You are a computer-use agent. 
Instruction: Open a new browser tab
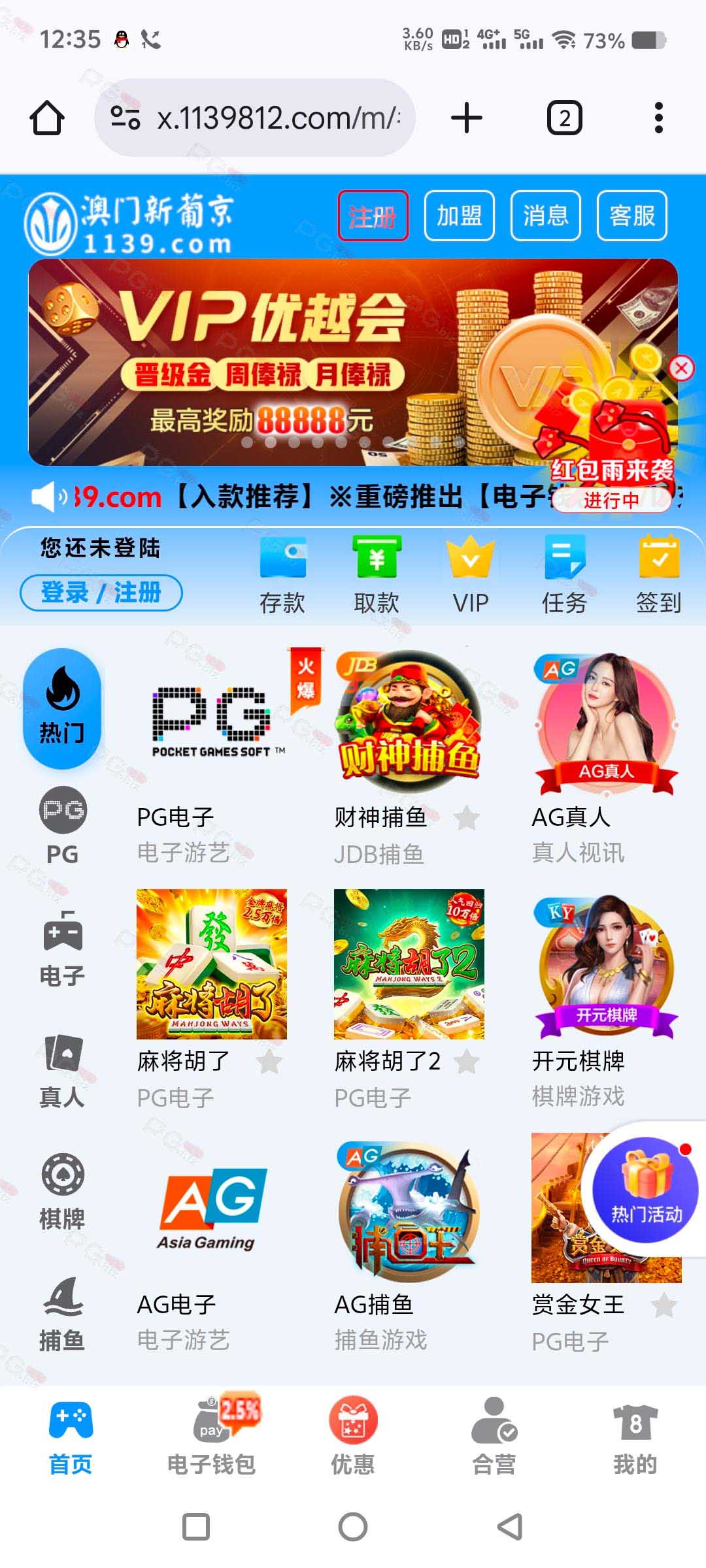[x=467, y=118]
